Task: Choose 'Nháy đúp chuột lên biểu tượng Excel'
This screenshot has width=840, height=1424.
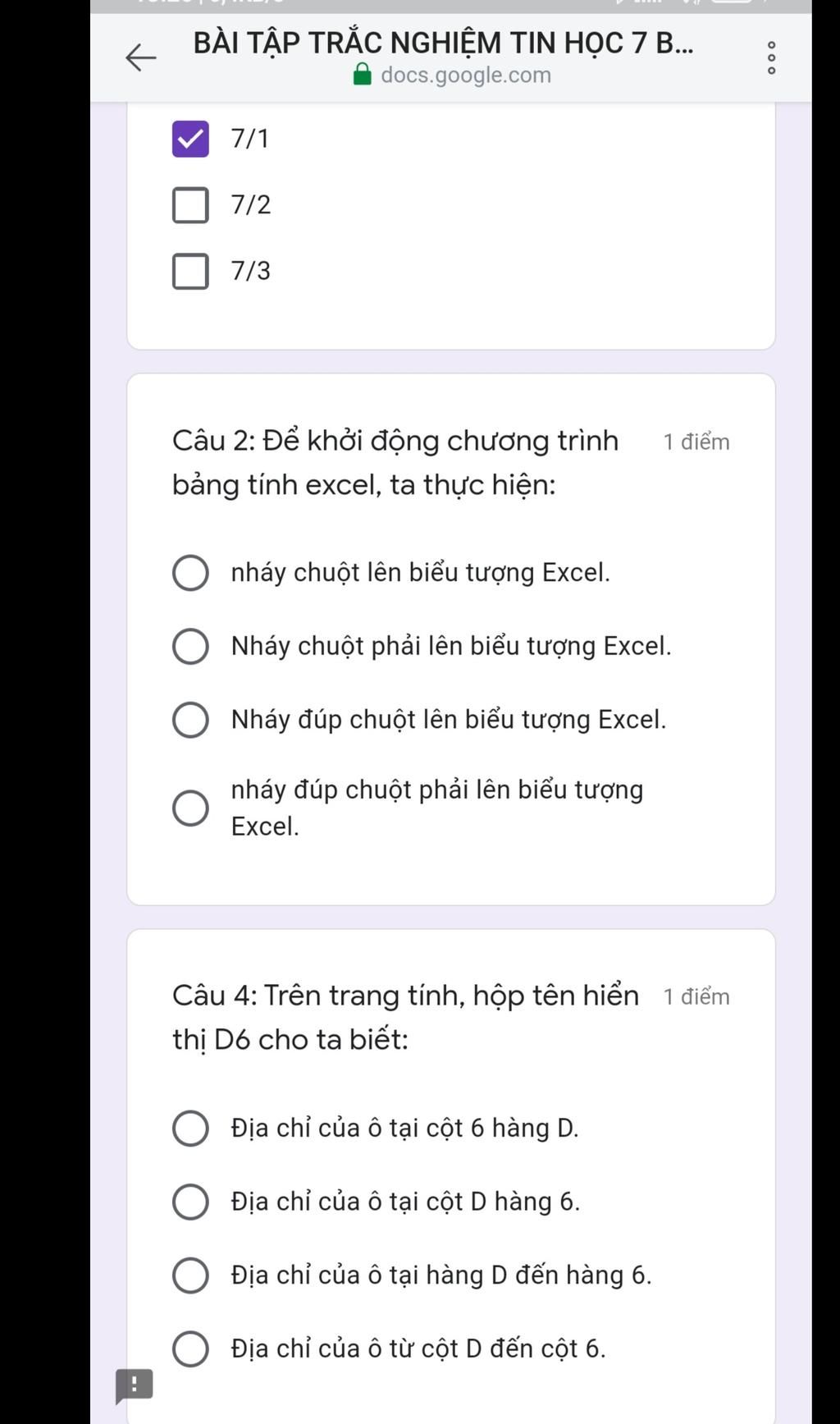Action: tap(190, 720)
